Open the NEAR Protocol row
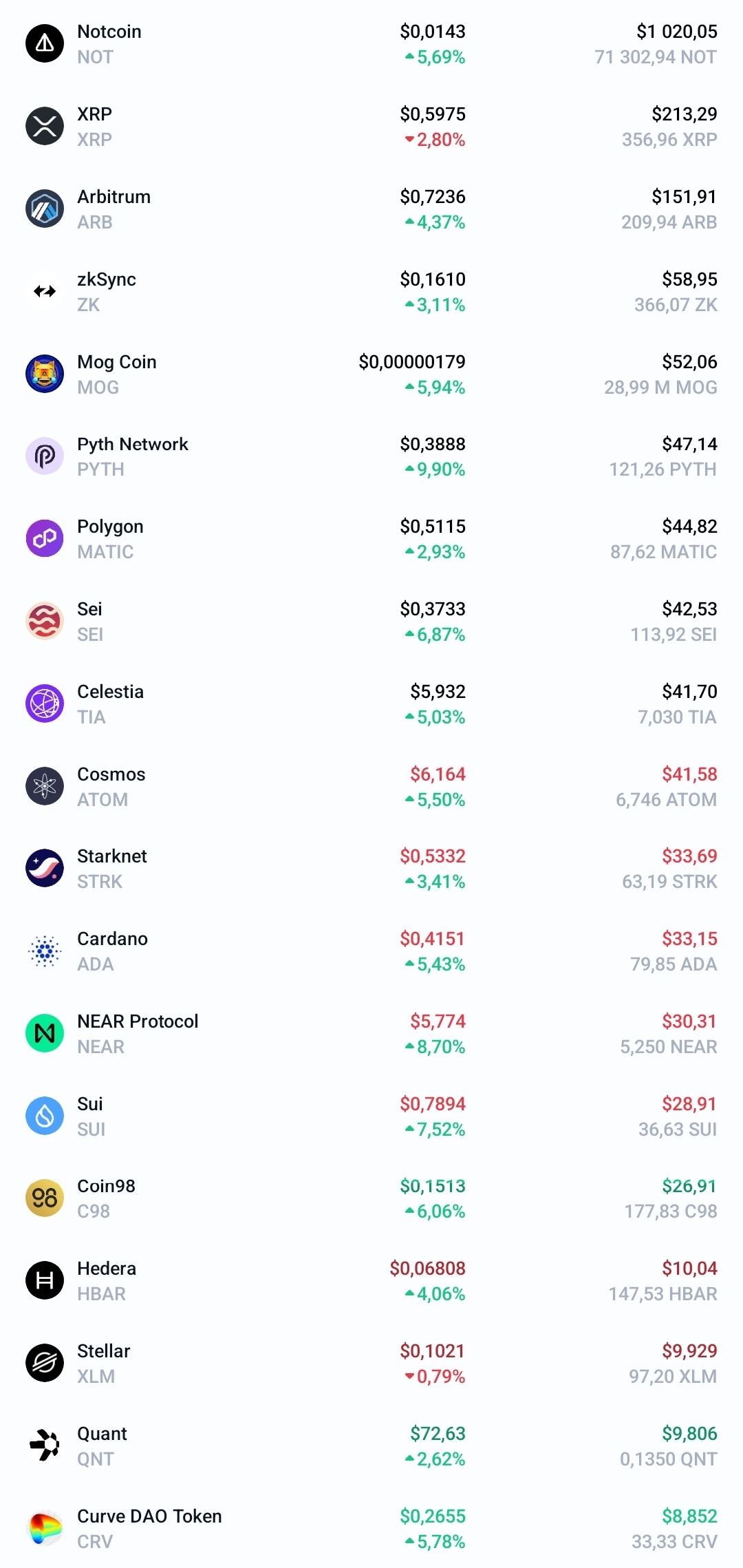Viewport: 743px width, 1568px height. tap(371, 1034)
